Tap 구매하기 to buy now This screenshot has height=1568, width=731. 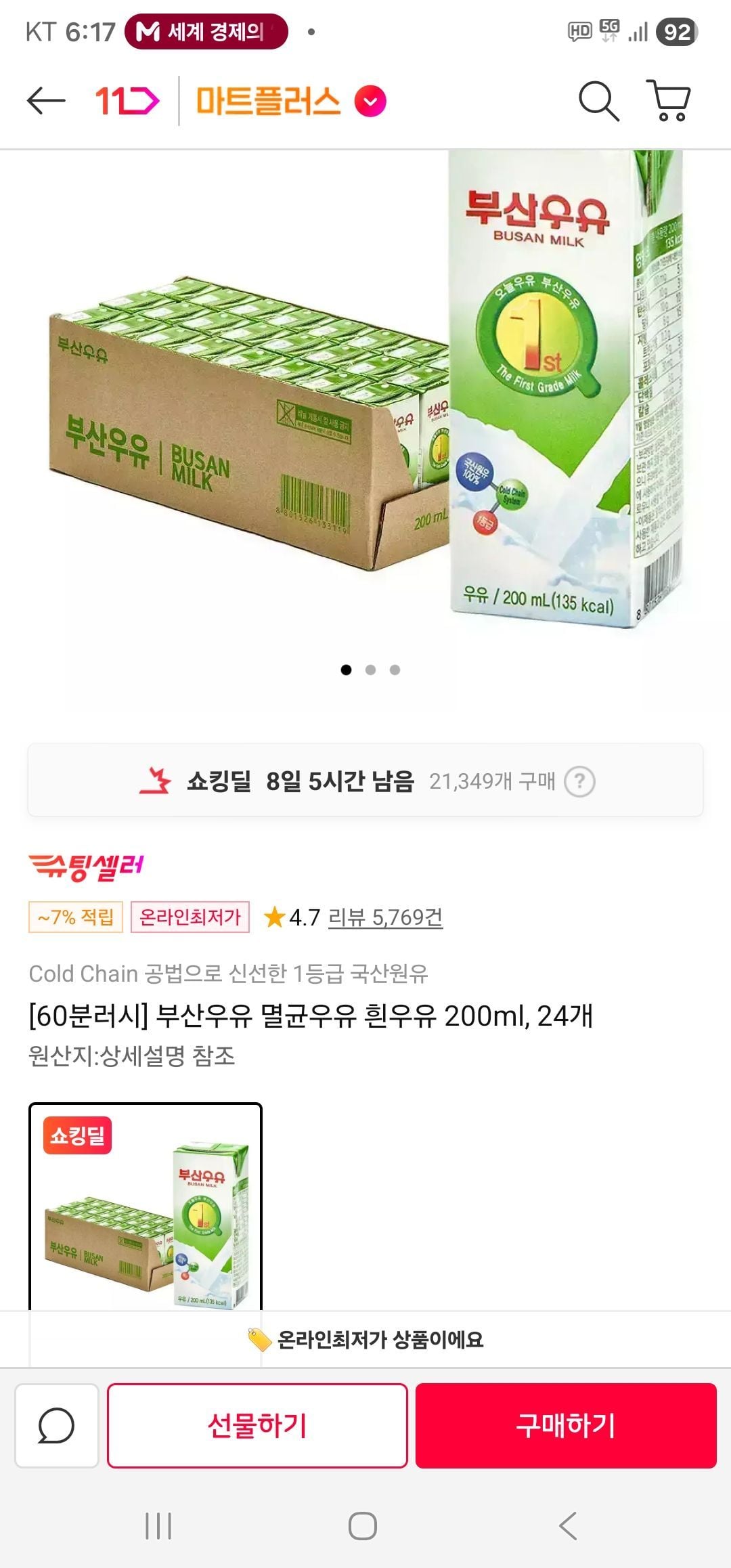(566, 1426)
